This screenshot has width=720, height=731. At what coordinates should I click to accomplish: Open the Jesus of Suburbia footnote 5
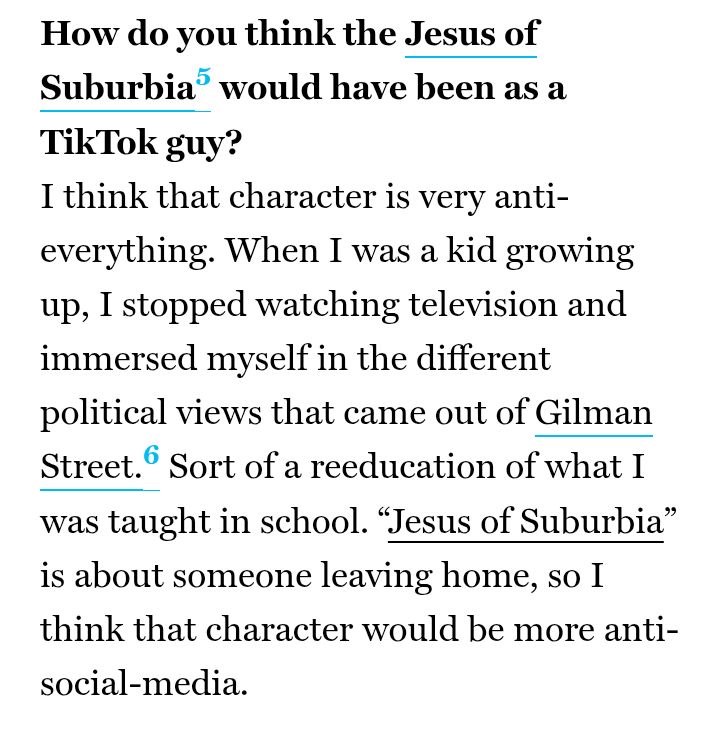point(203,77)
